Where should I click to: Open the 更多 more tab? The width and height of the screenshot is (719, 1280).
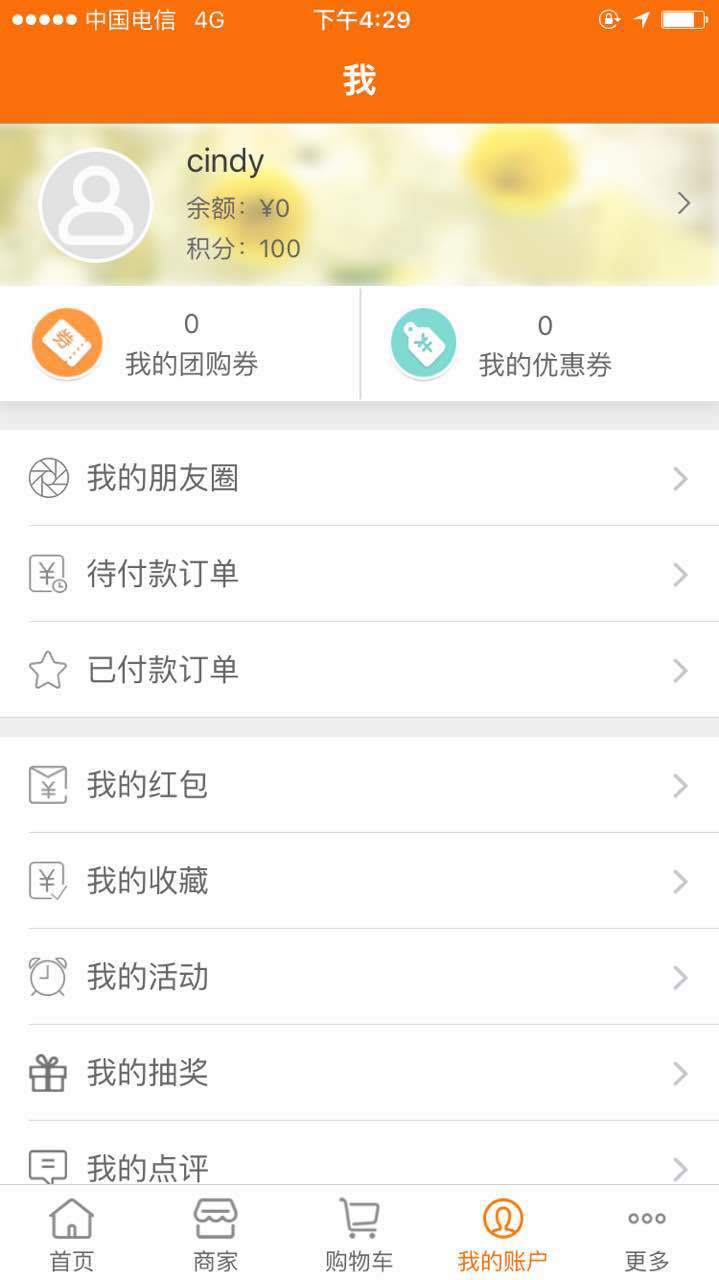coord(646,1235)
